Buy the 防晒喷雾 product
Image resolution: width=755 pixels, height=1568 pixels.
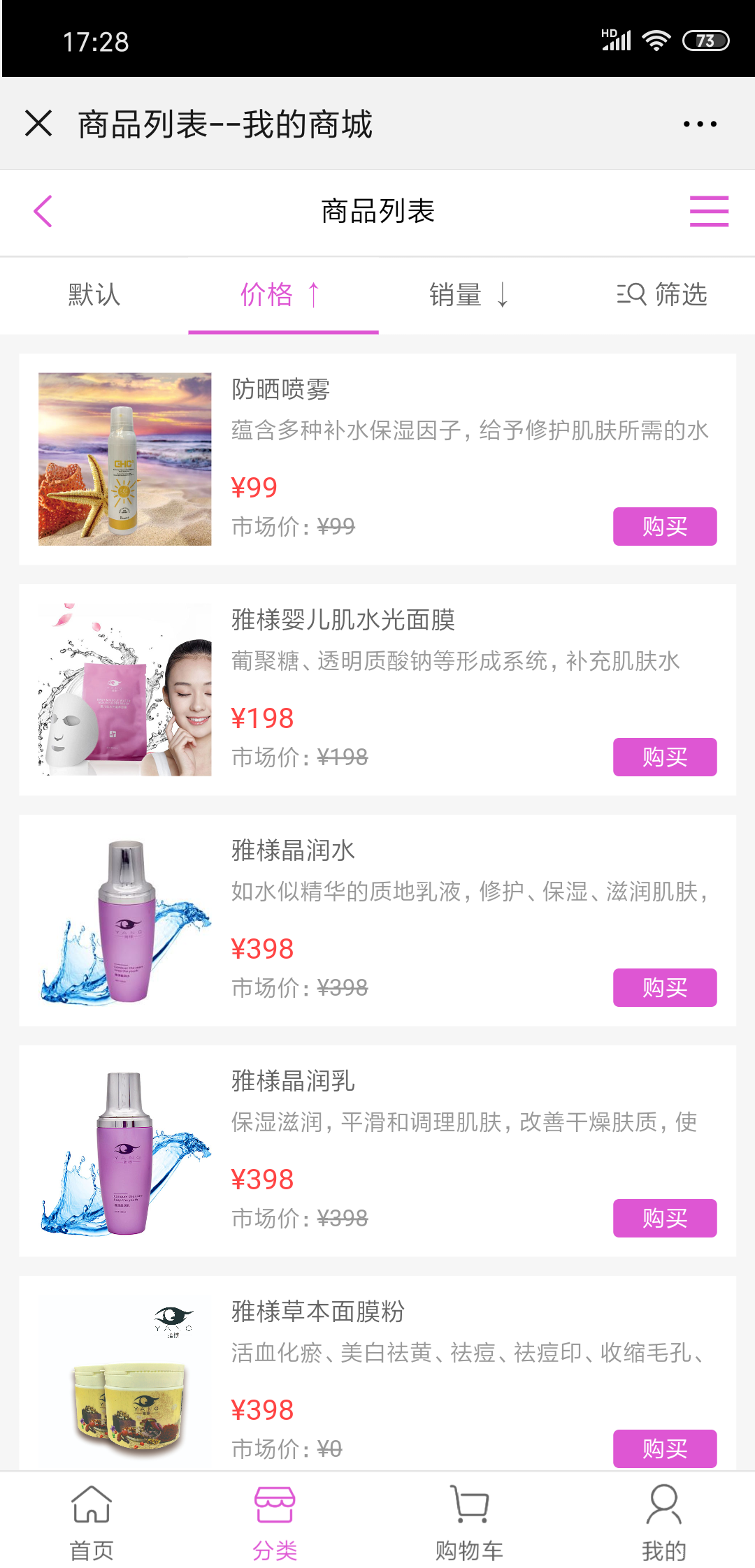coord(665,526)
